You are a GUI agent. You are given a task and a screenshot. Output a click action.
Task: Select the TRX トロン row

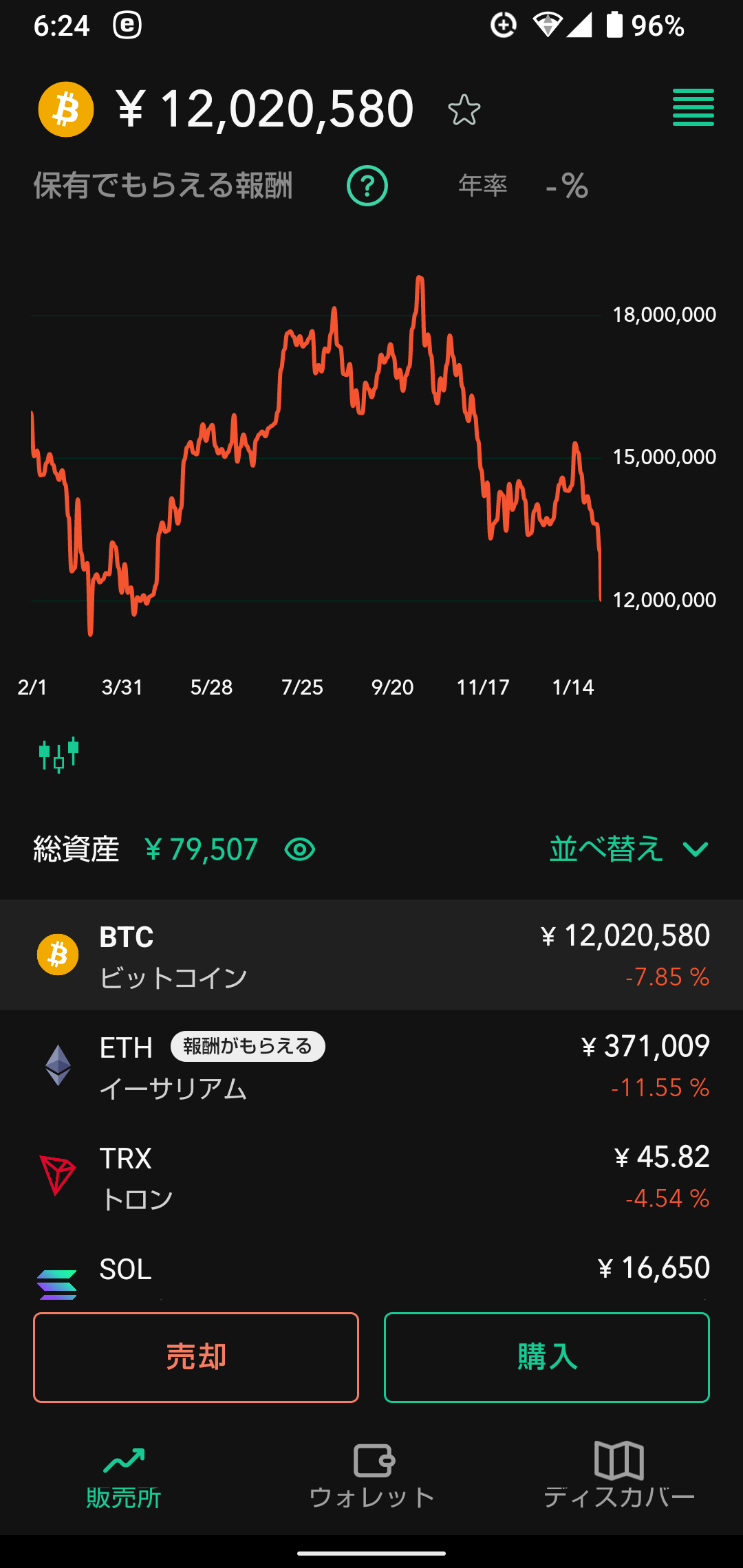pyautogui.click(x=371, y=1177)
